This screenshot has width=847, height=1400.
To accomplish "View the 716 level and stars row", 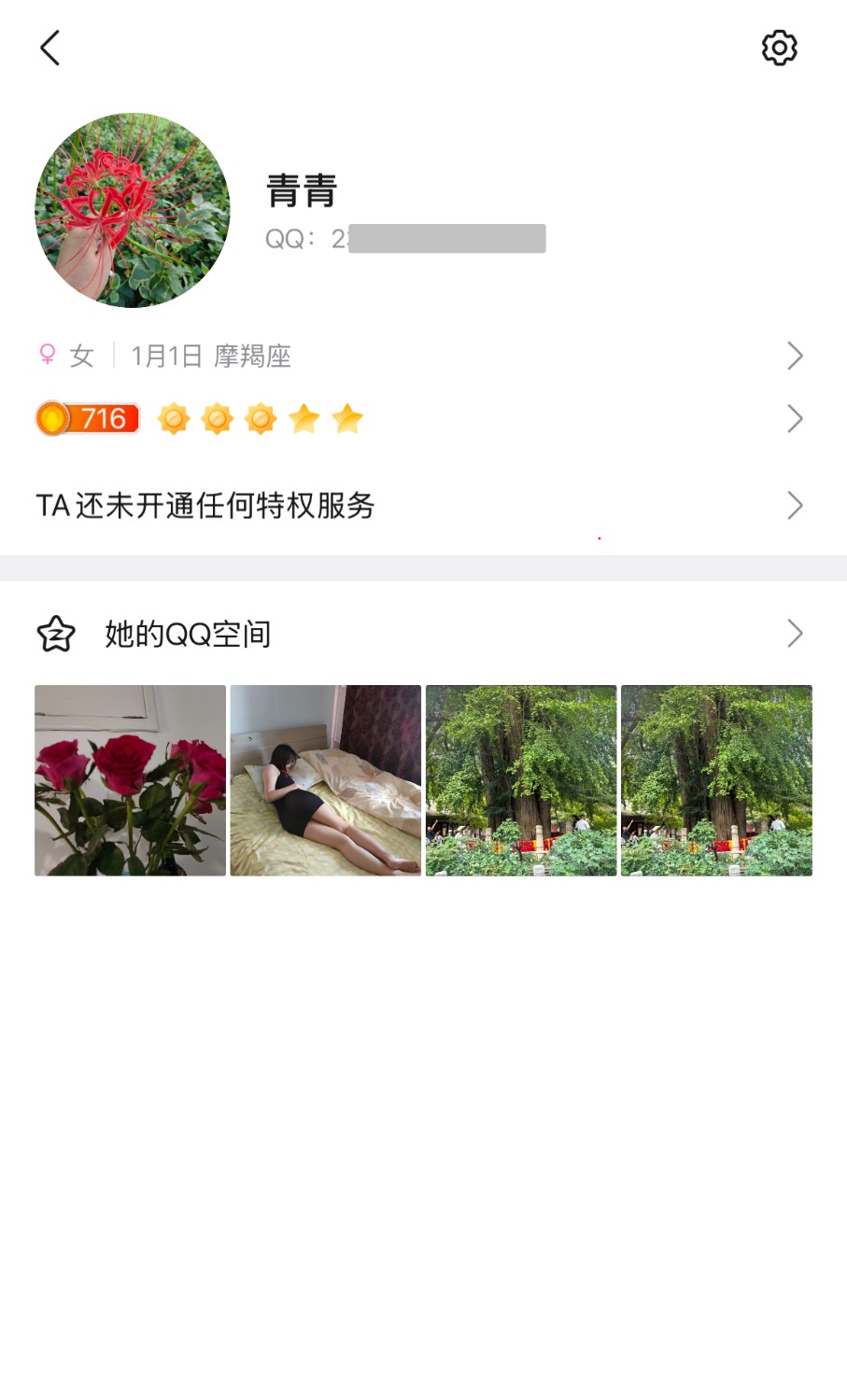I will [x=420, y=418].
